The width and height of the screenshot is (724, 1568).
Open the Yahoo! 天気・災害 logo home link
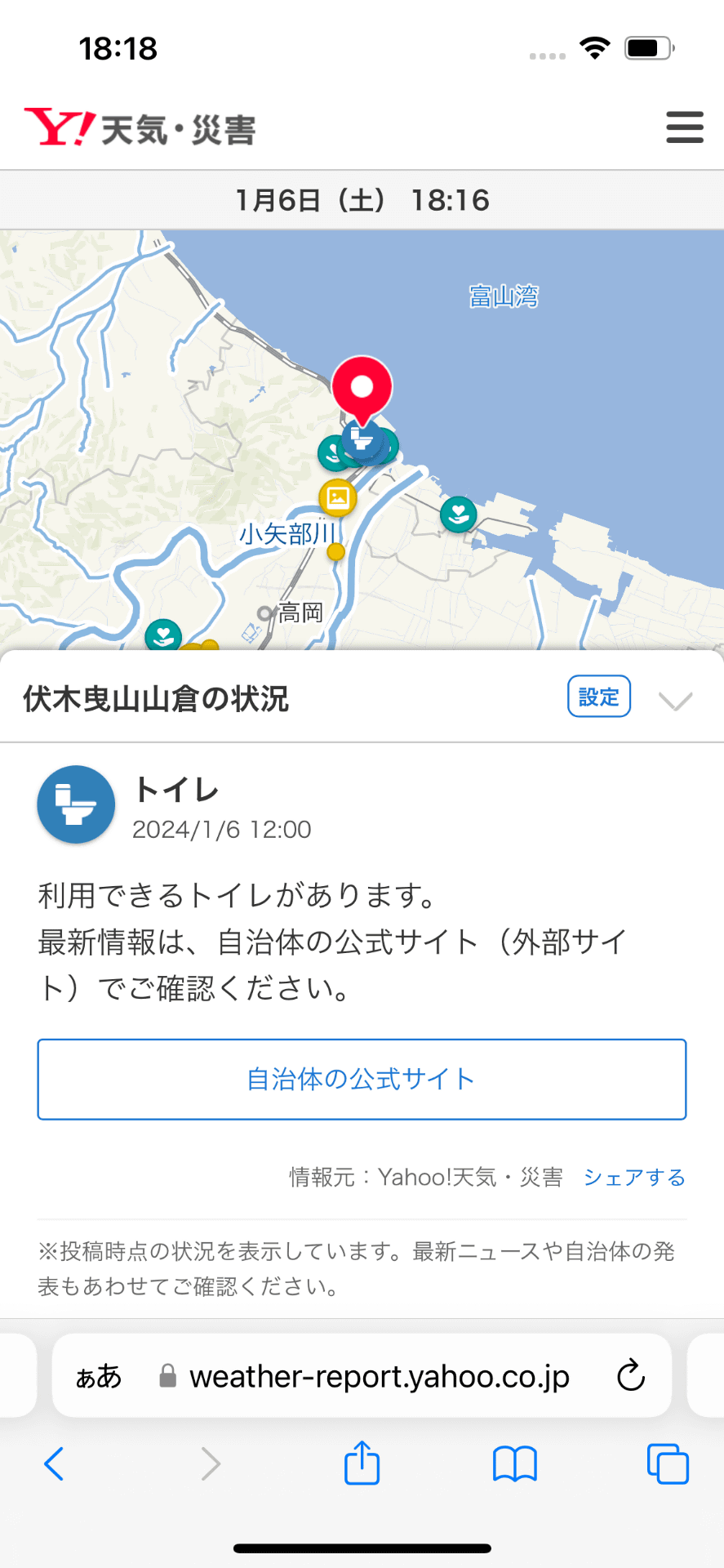tap(140, 128)
